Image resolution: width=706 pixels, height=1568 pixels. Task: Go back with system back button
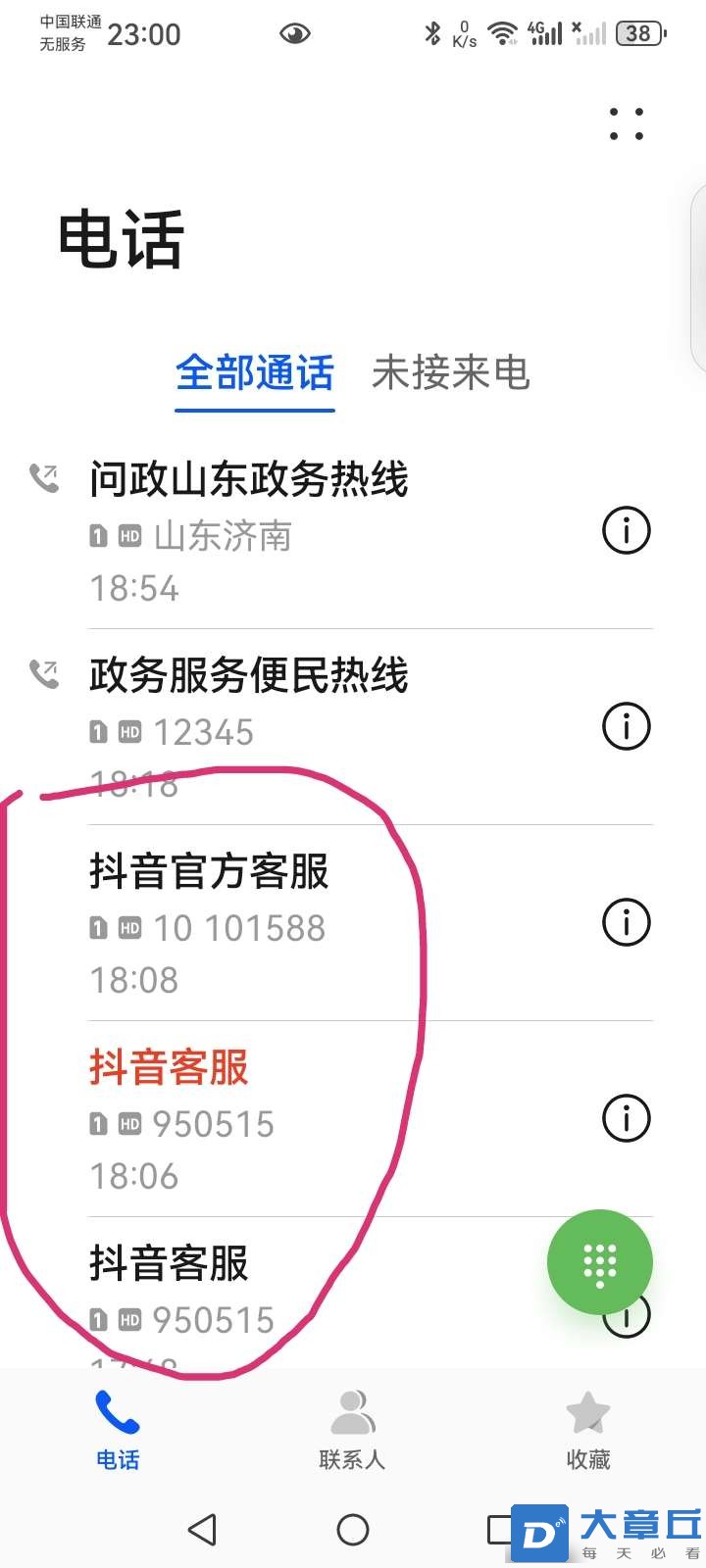[202, 1530]
